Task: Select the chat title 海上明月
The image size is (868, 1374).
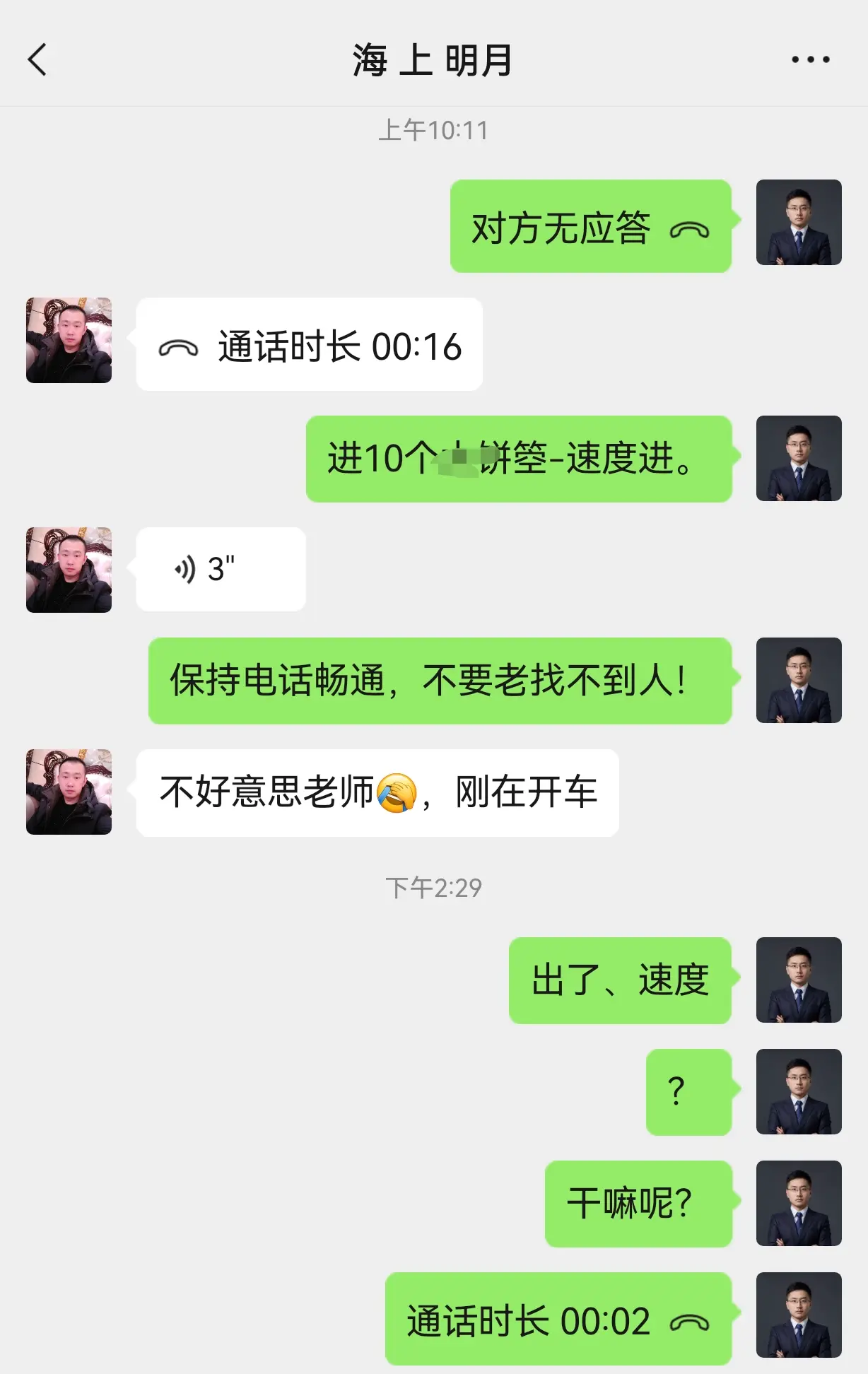Action: point(433,59)
